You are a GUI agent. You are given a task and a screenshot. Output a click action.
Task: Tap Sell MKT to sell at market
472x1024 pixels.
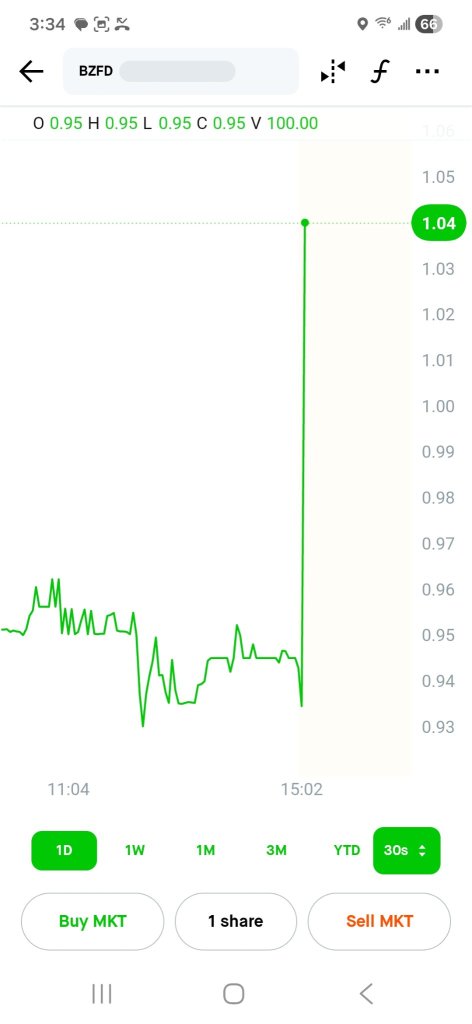coord(379,921)
